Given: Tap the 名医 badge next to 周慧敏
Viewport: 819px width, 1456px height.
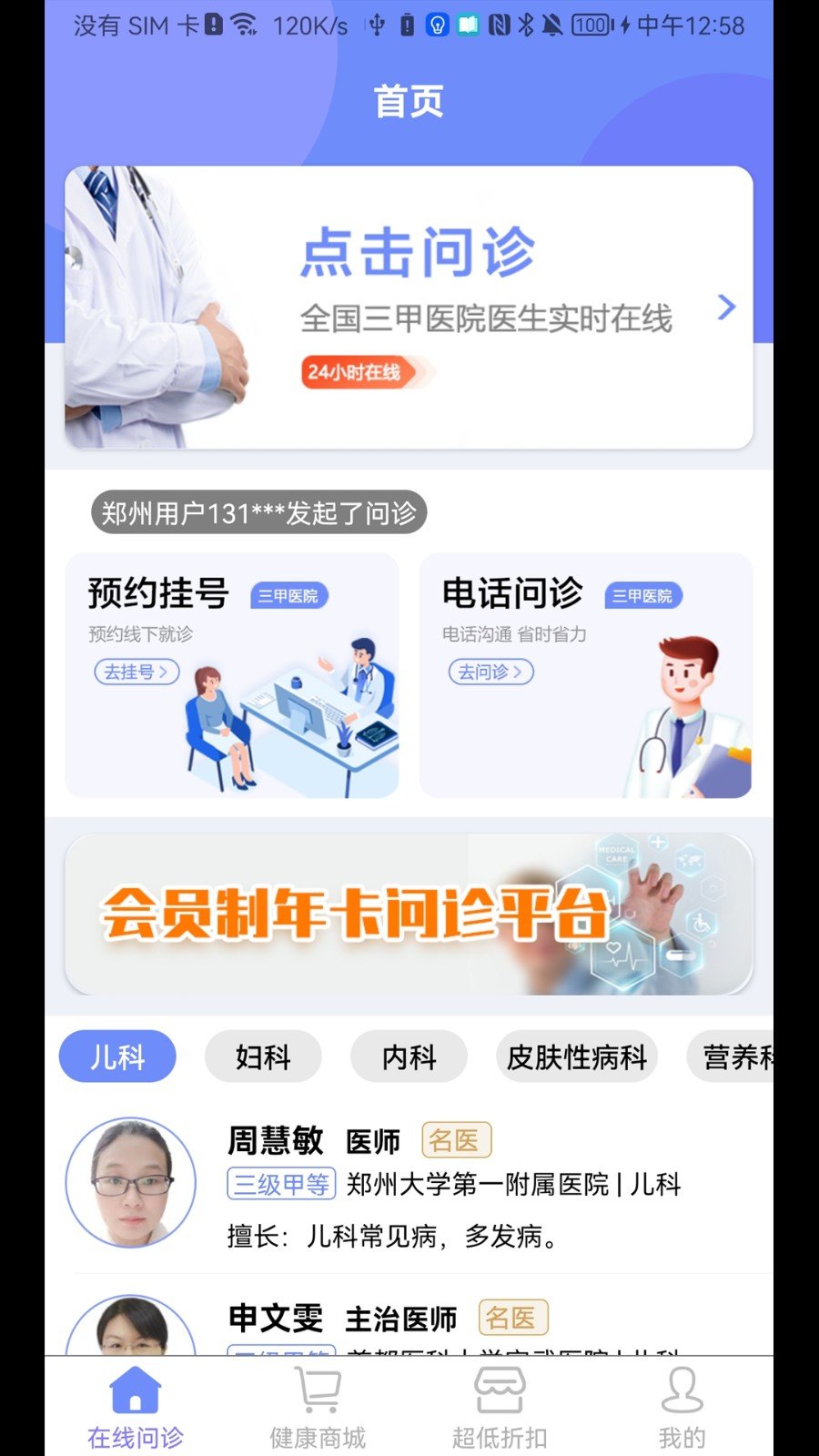Looking at the screenshot, I should (458, 1140).
